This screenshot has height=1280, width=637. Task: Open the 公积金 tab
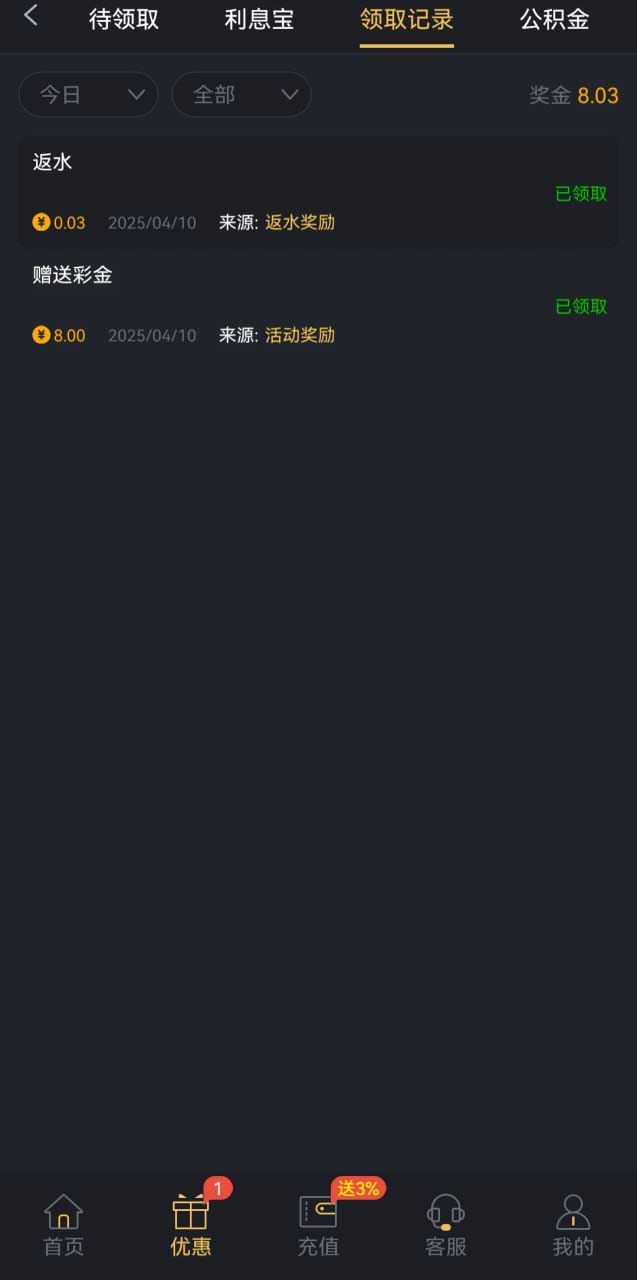point(555,19)
